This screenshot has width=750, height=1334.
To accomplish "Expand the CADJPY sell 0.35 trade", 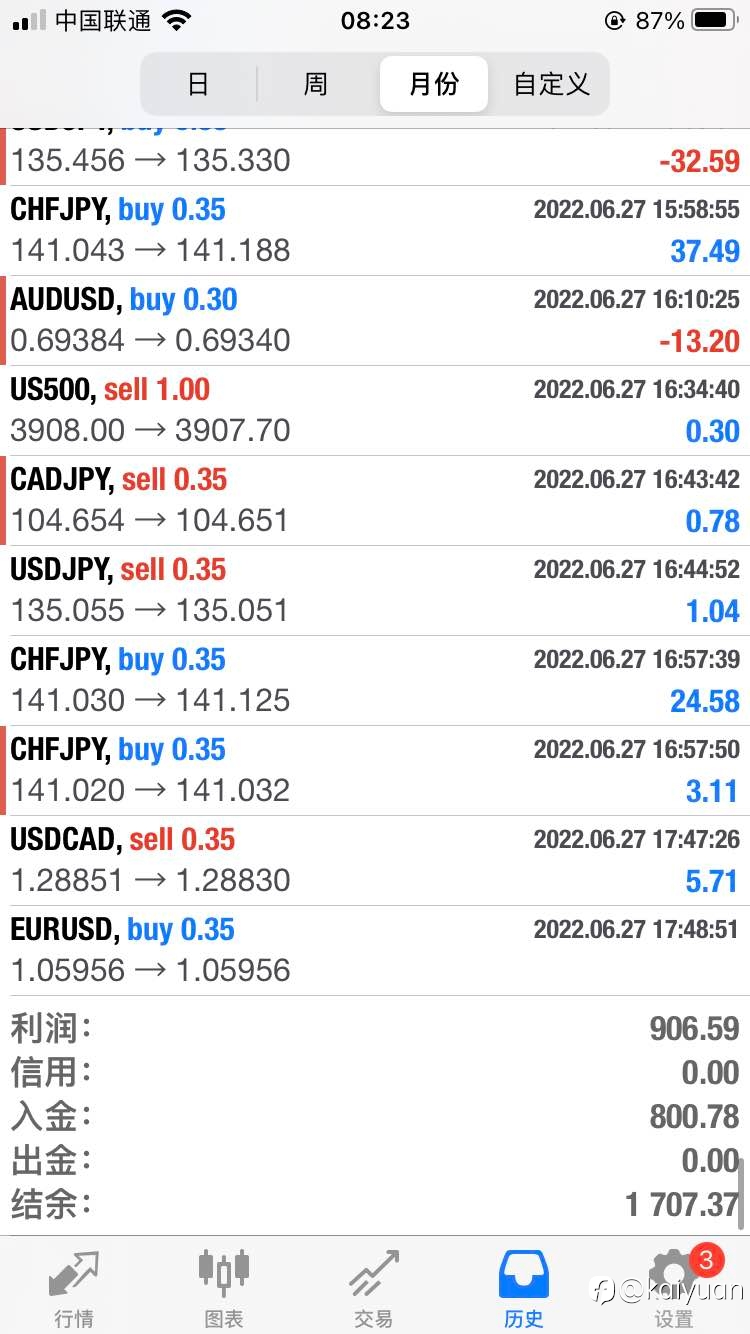I will pyautogui.click(x=375, y=500).
